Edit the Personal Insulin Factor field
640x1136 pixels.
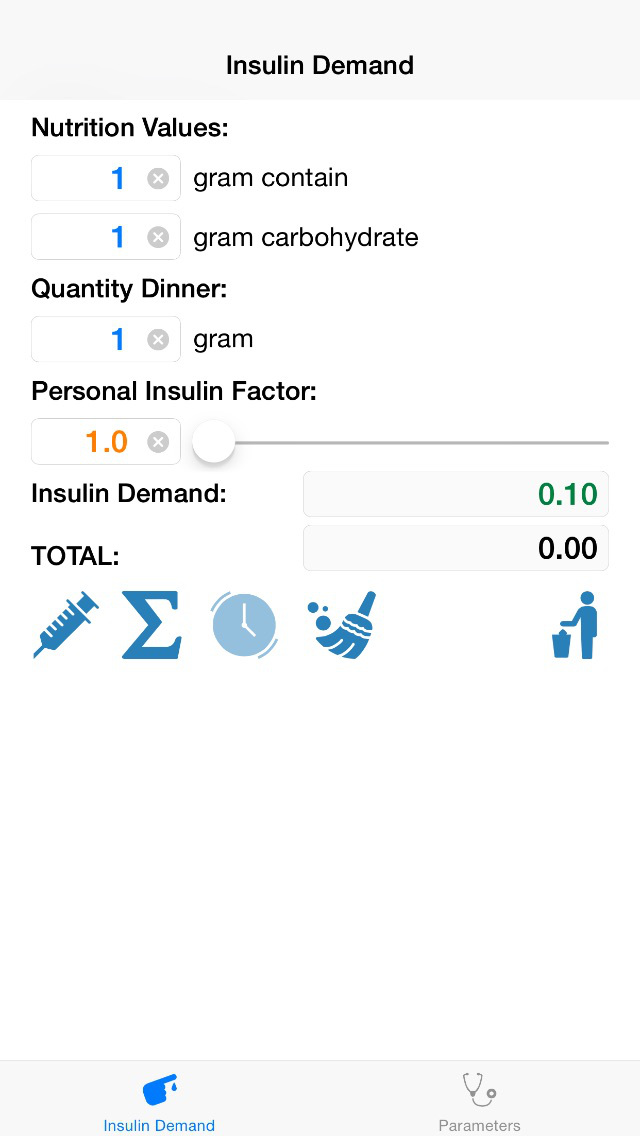point(90,441)
